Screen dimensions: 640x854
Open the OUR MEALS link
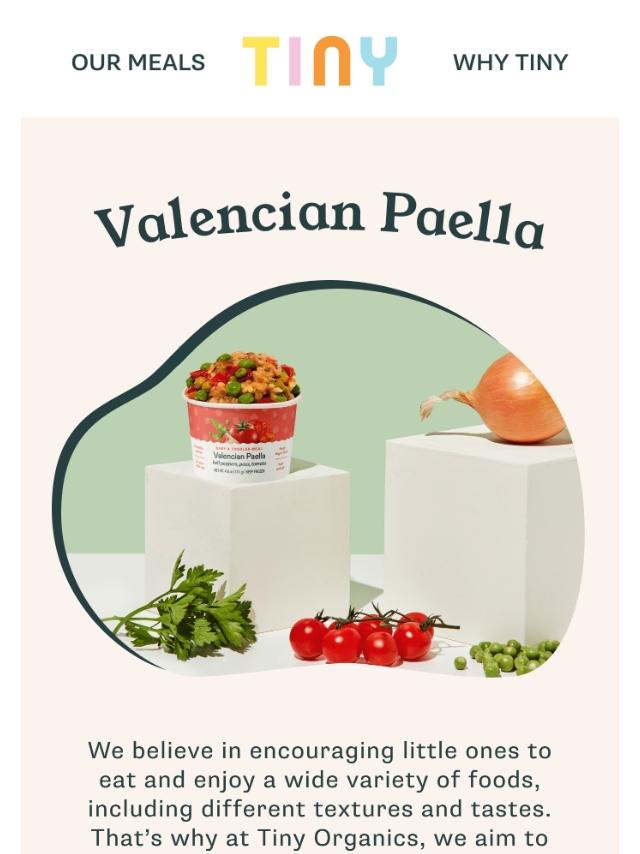pos(138,62)
